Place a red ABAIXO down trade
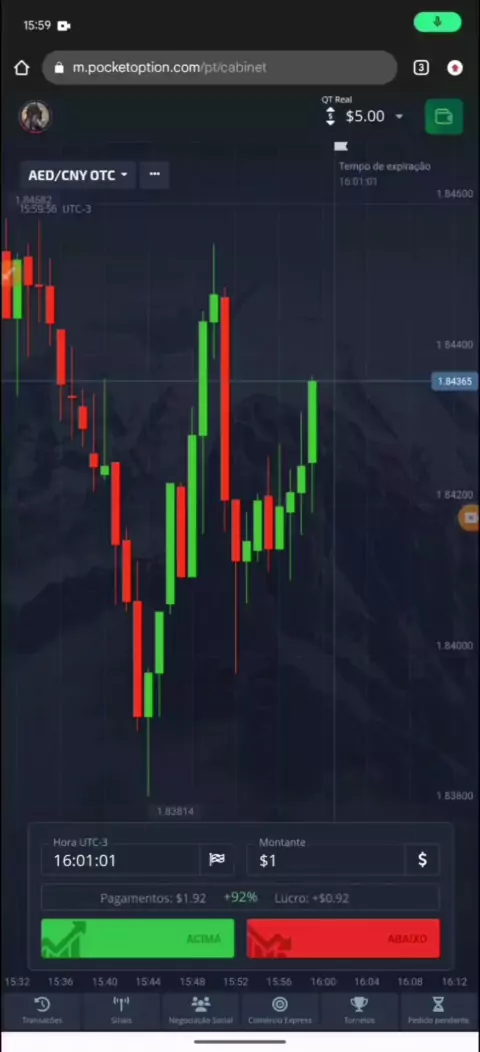Viewport: 480px width, 1052px height. [343, 938]
